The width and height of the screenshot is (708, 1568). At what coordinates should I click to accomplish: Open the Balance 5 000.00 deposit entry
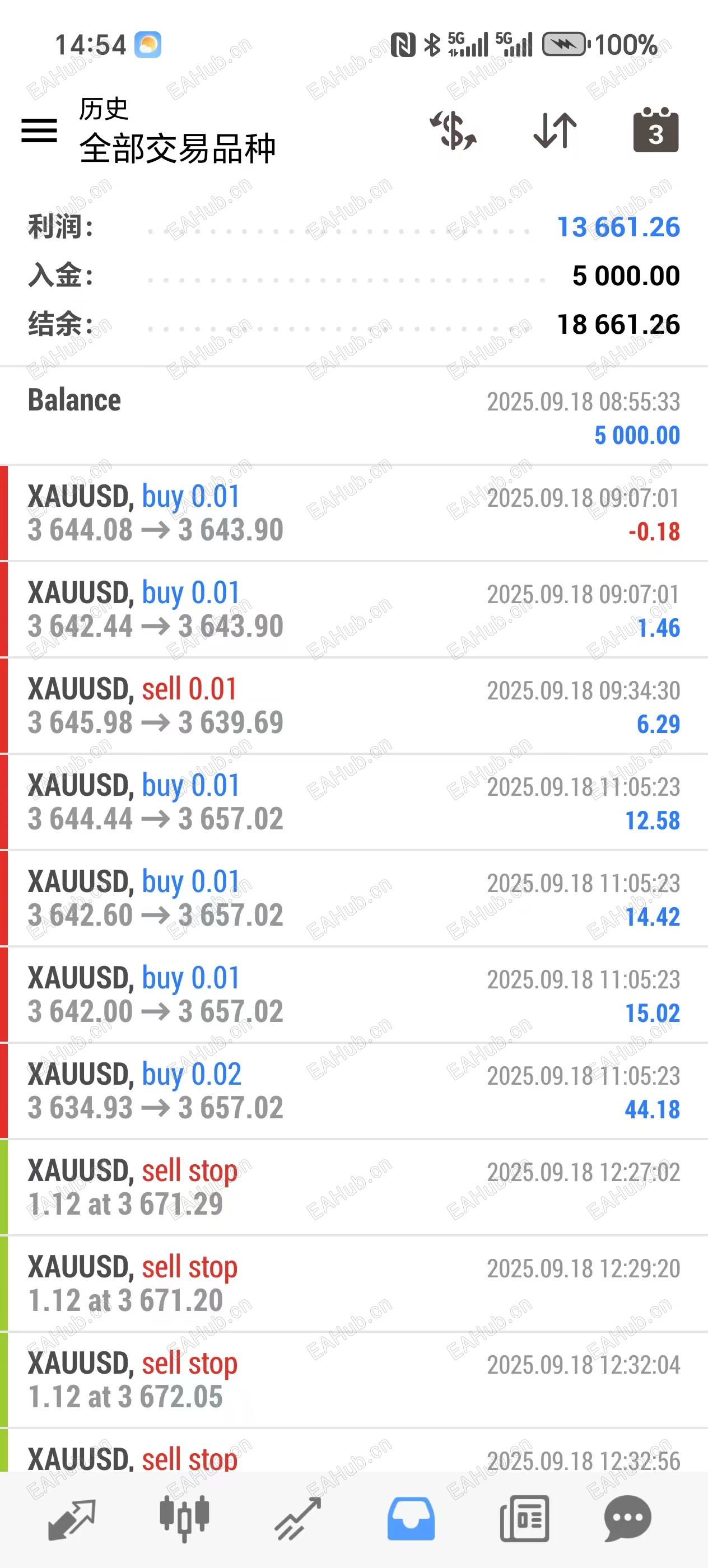click(x=353, y=417)
